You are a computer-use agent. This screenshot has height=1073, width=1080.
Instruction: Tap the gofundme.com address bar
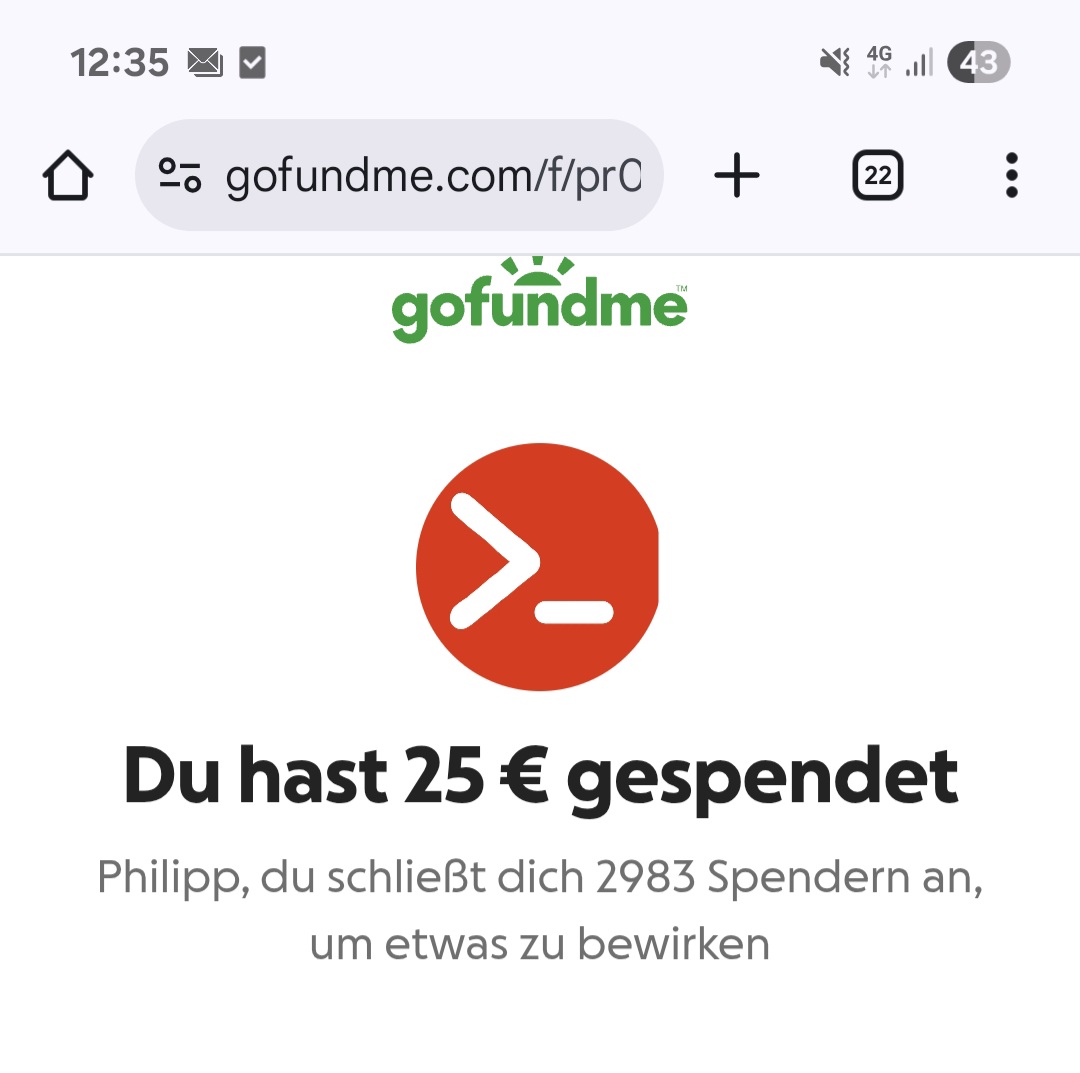(432, 177)
